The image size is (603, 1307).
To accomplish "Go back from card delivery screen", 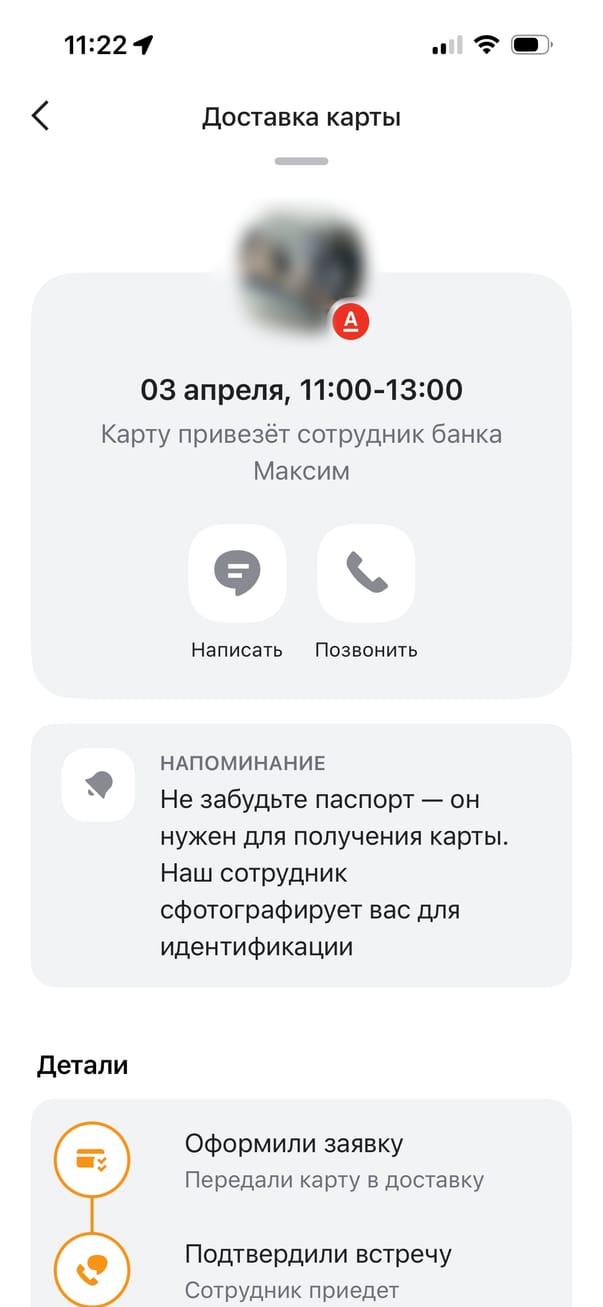I will [40, 116].
